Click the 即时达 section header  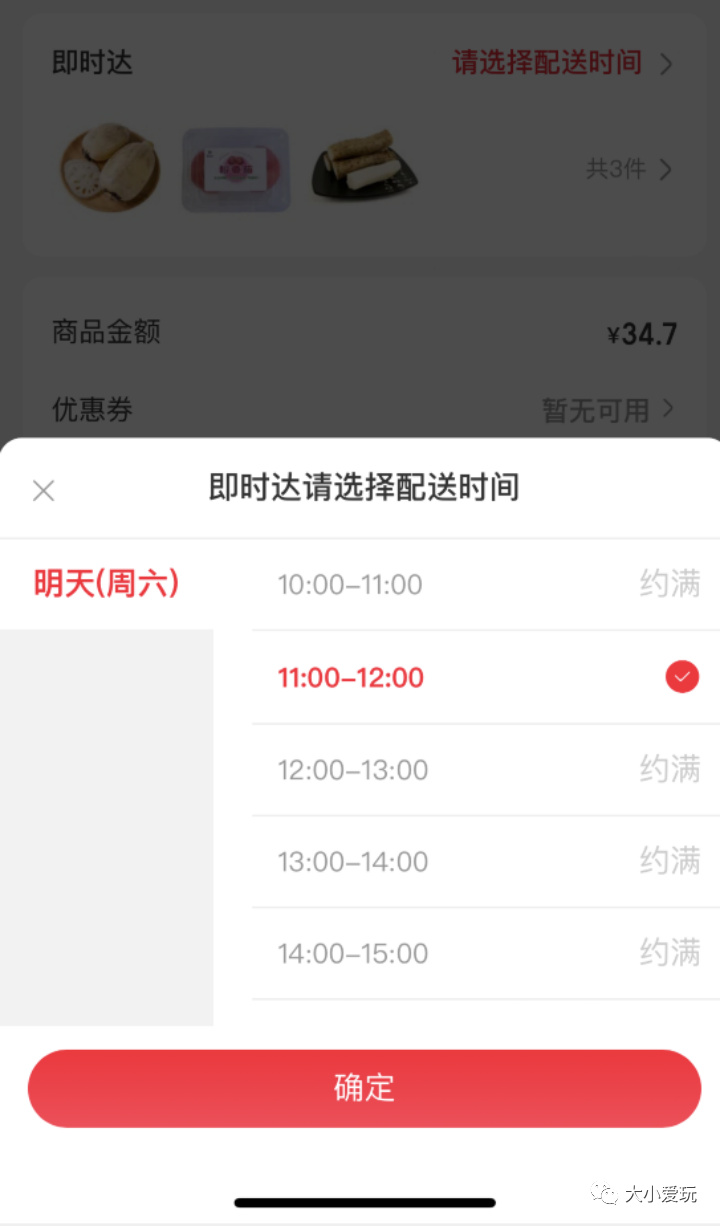(92, 62)
